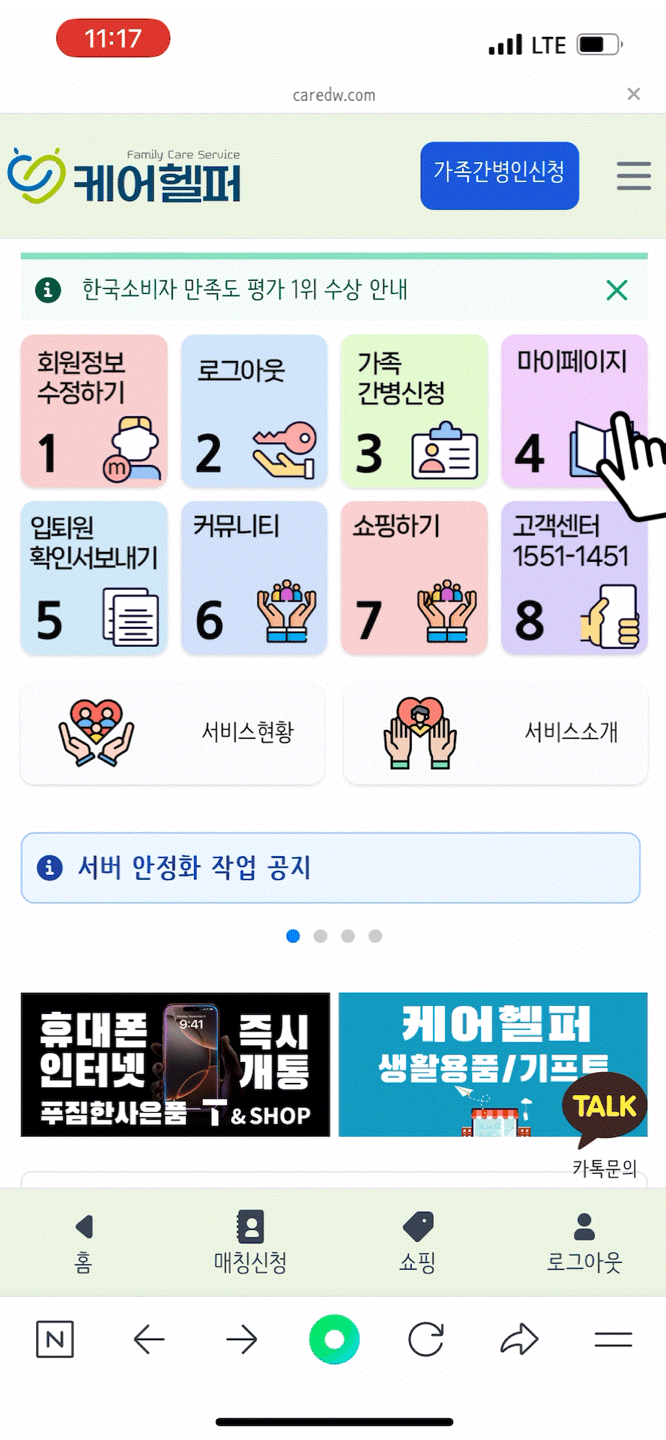Close the caredw.com browser view
This screenshot has width=666, height=1440.
click(633, 94)
